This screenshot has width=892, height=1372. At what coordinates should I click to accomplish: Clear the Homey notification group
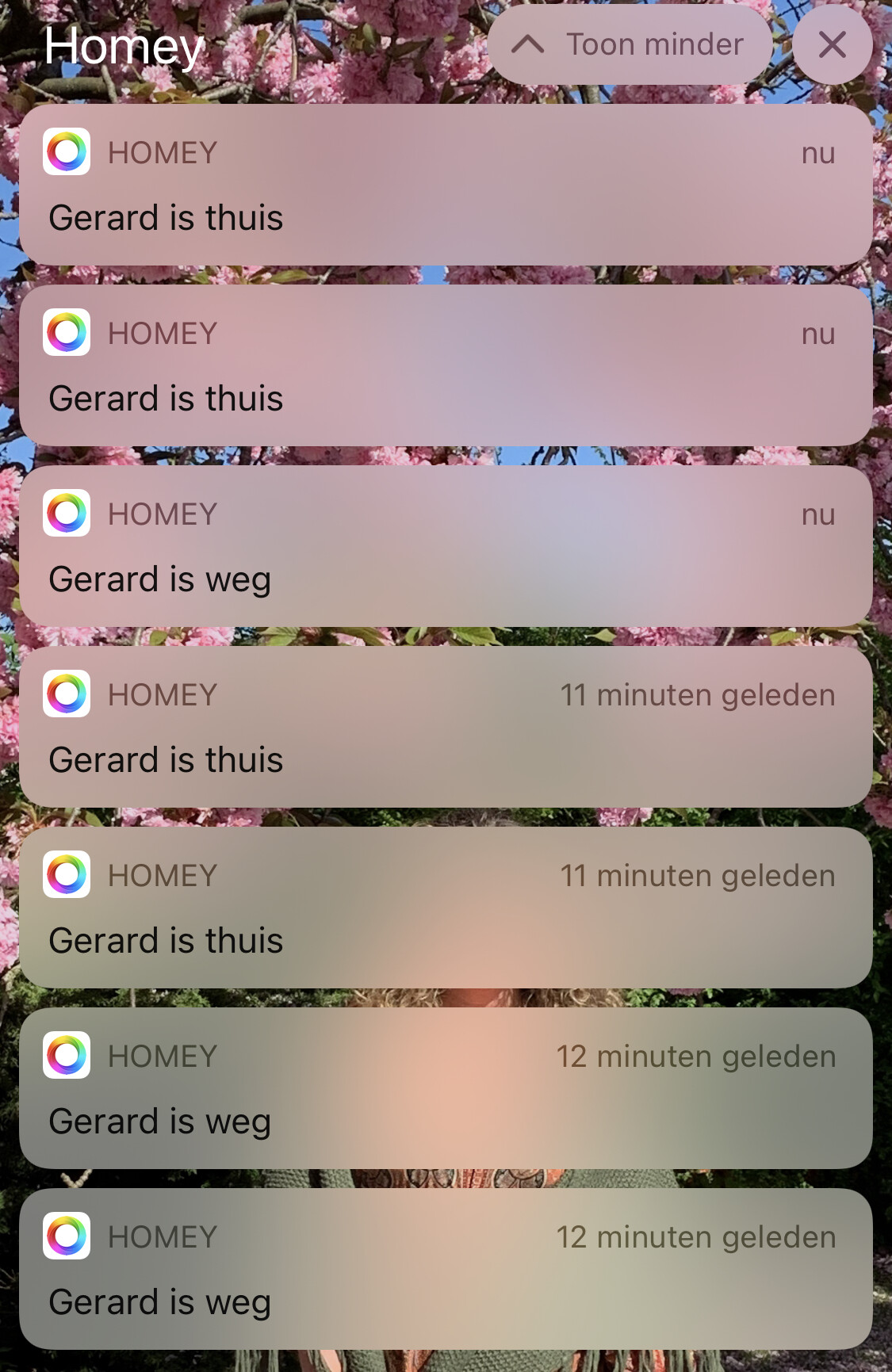832,45
